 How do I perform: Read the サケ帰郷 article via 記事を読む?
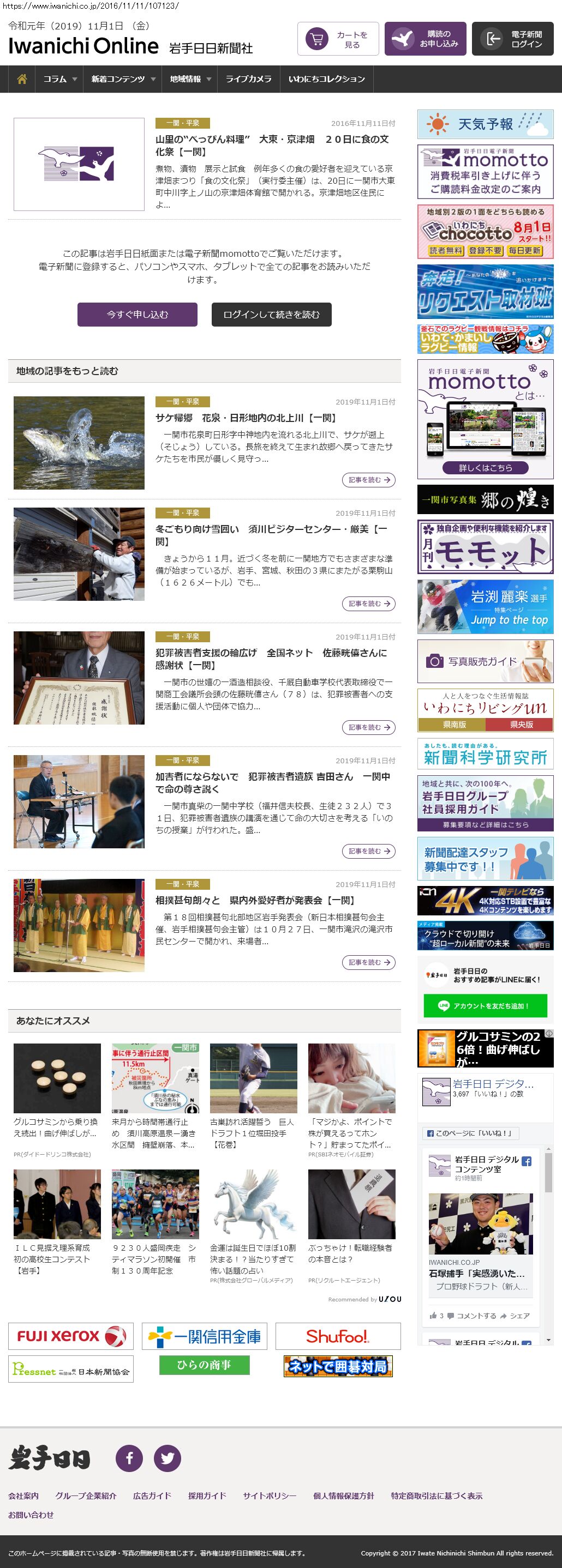[368, 480]
